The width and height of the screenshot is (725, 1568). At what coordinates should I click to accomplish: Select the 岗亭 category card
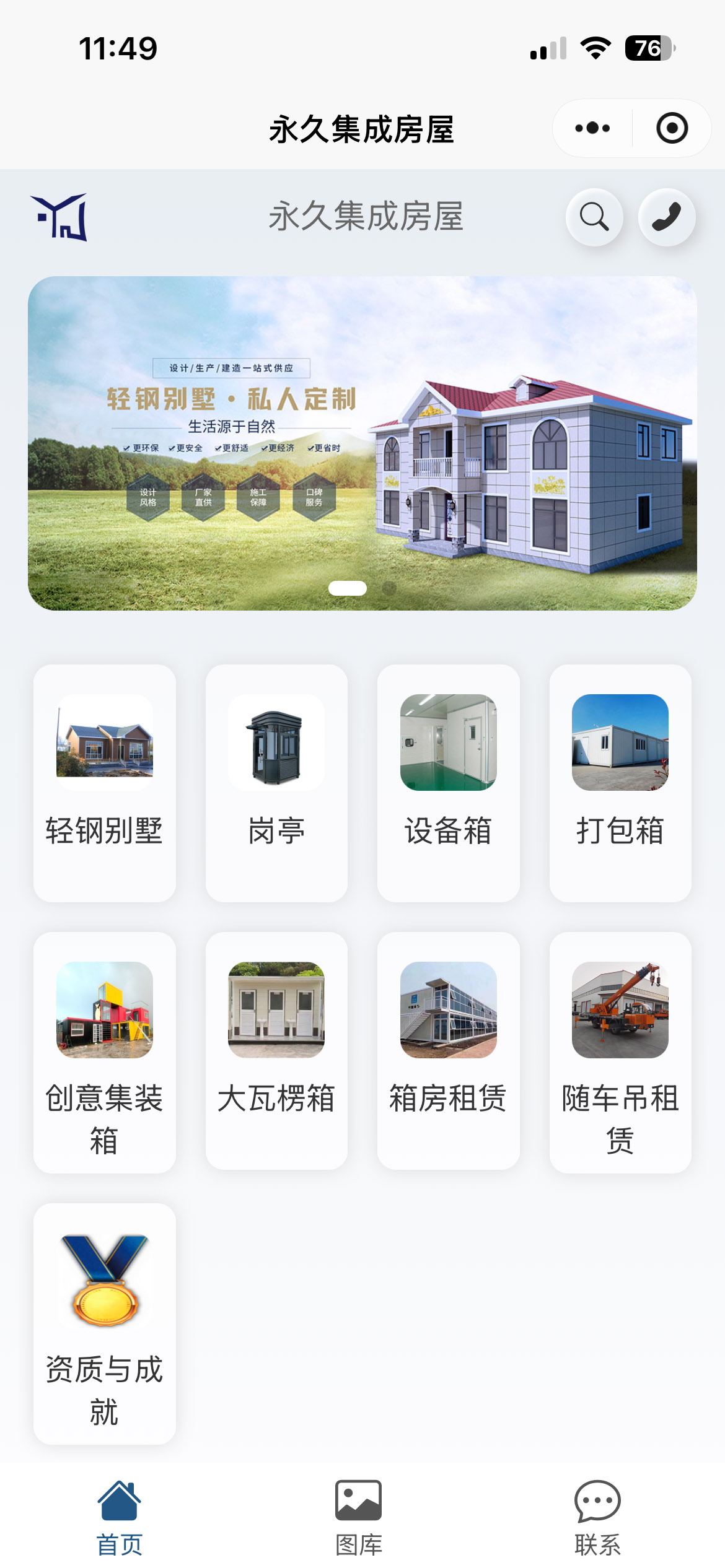pyautogui.click(x=276, y=782)
